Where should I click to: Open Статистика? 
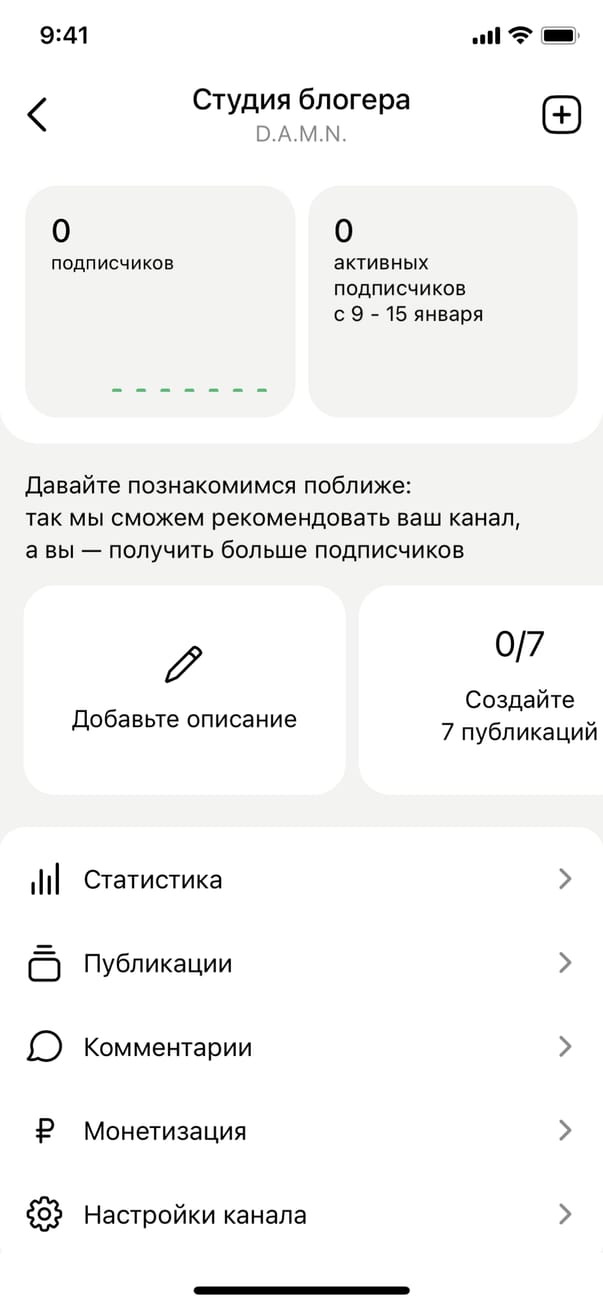pyautogui.click(x=300, y=880)
